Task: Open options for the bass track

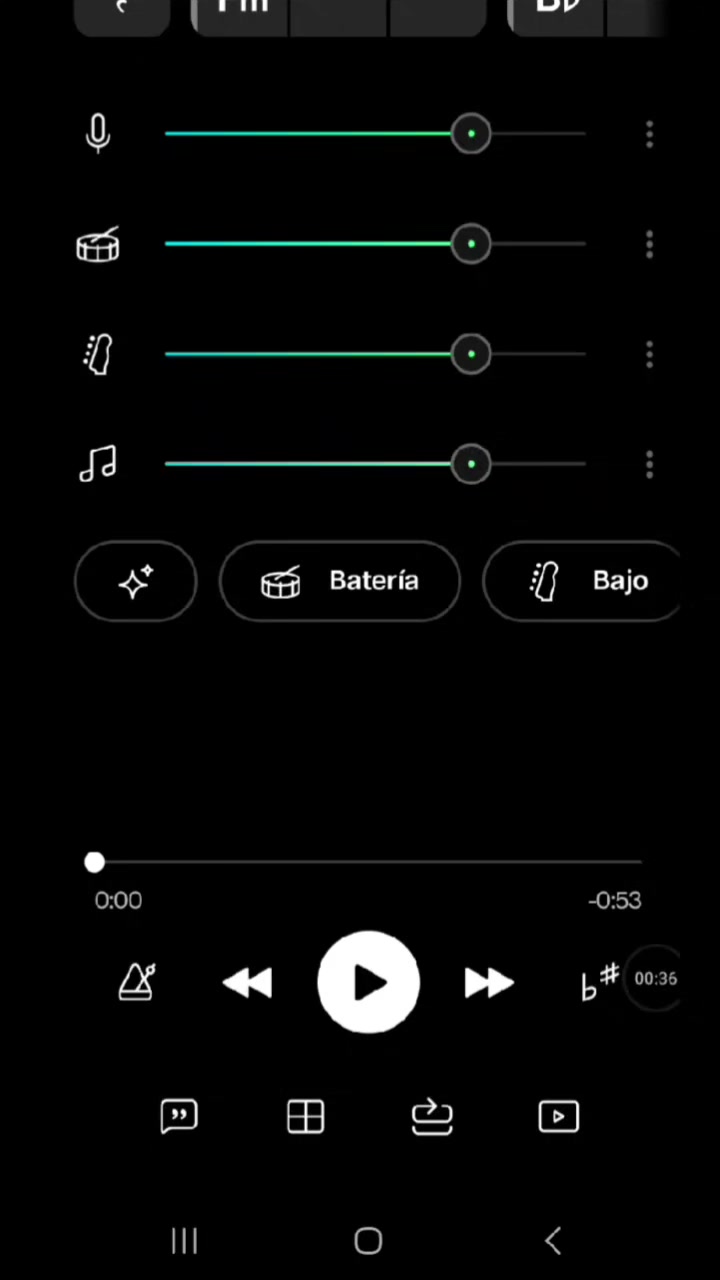Action: click(649, 354)
